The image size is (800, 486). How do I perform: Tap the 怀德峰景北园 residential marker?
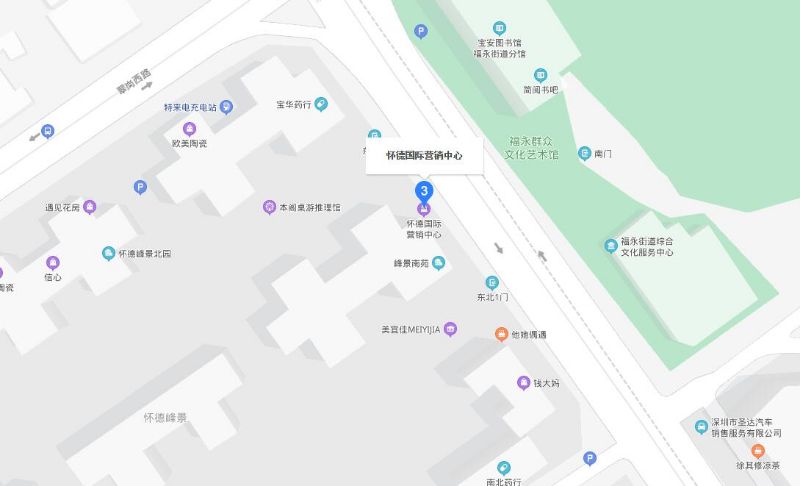click(x=108, y=253)
